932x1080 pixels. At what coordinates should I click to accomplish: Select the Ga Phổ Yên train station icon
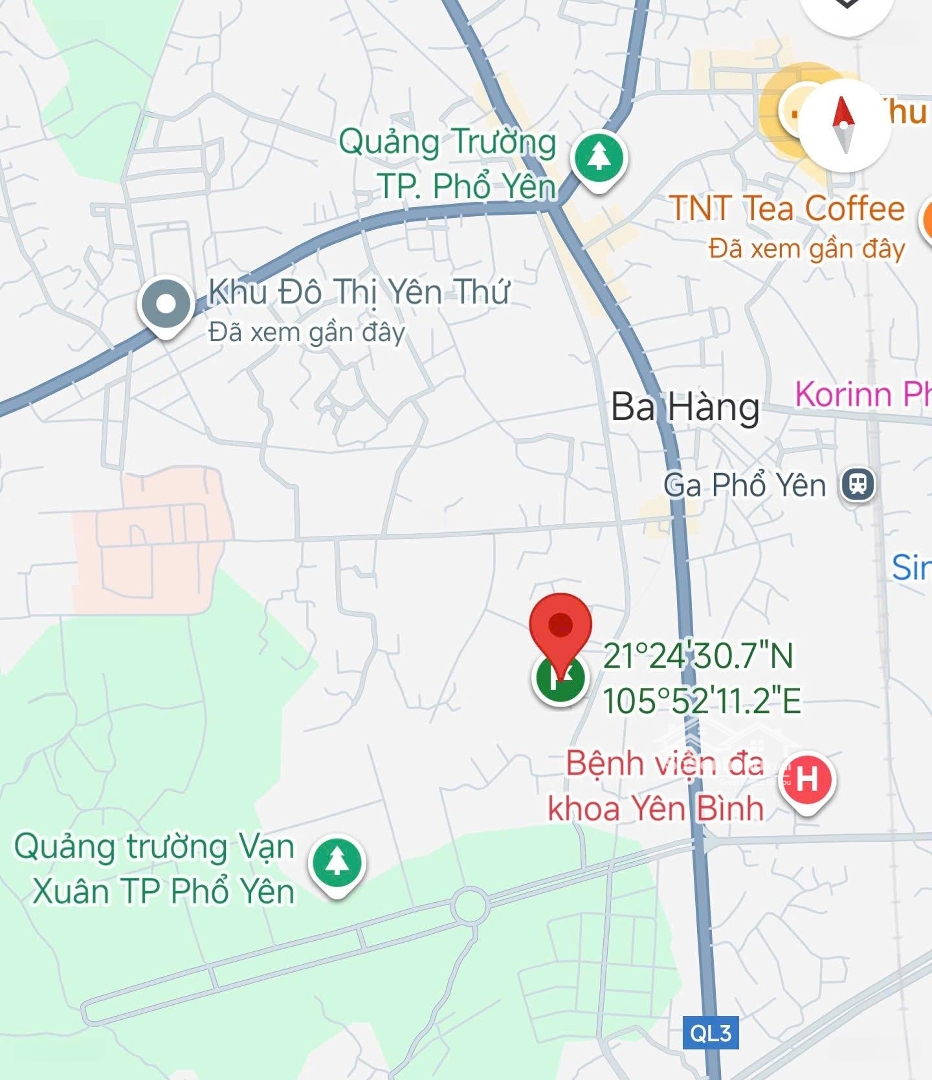857,487
